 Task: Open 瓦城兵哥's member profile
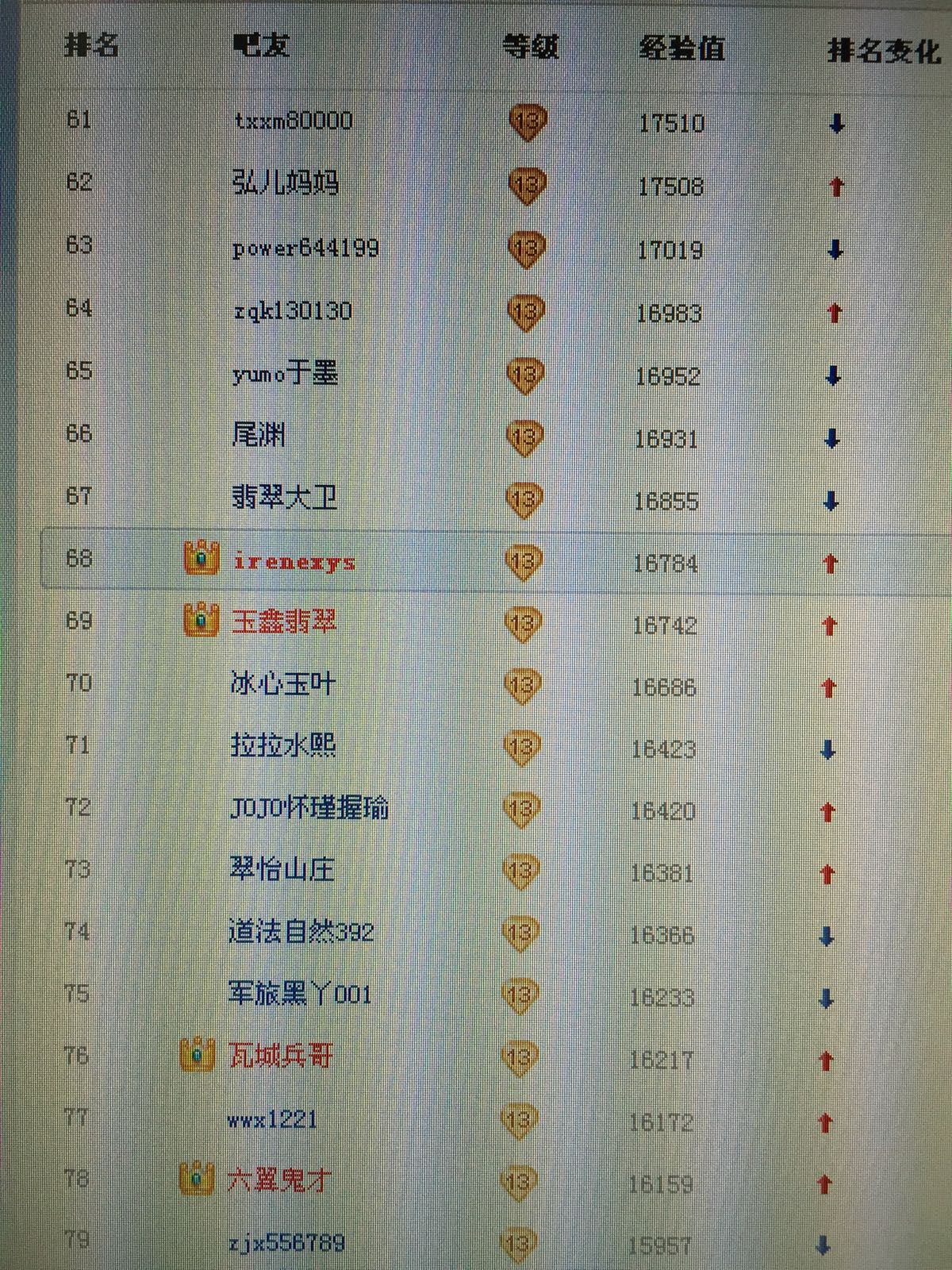point(280,1056)
